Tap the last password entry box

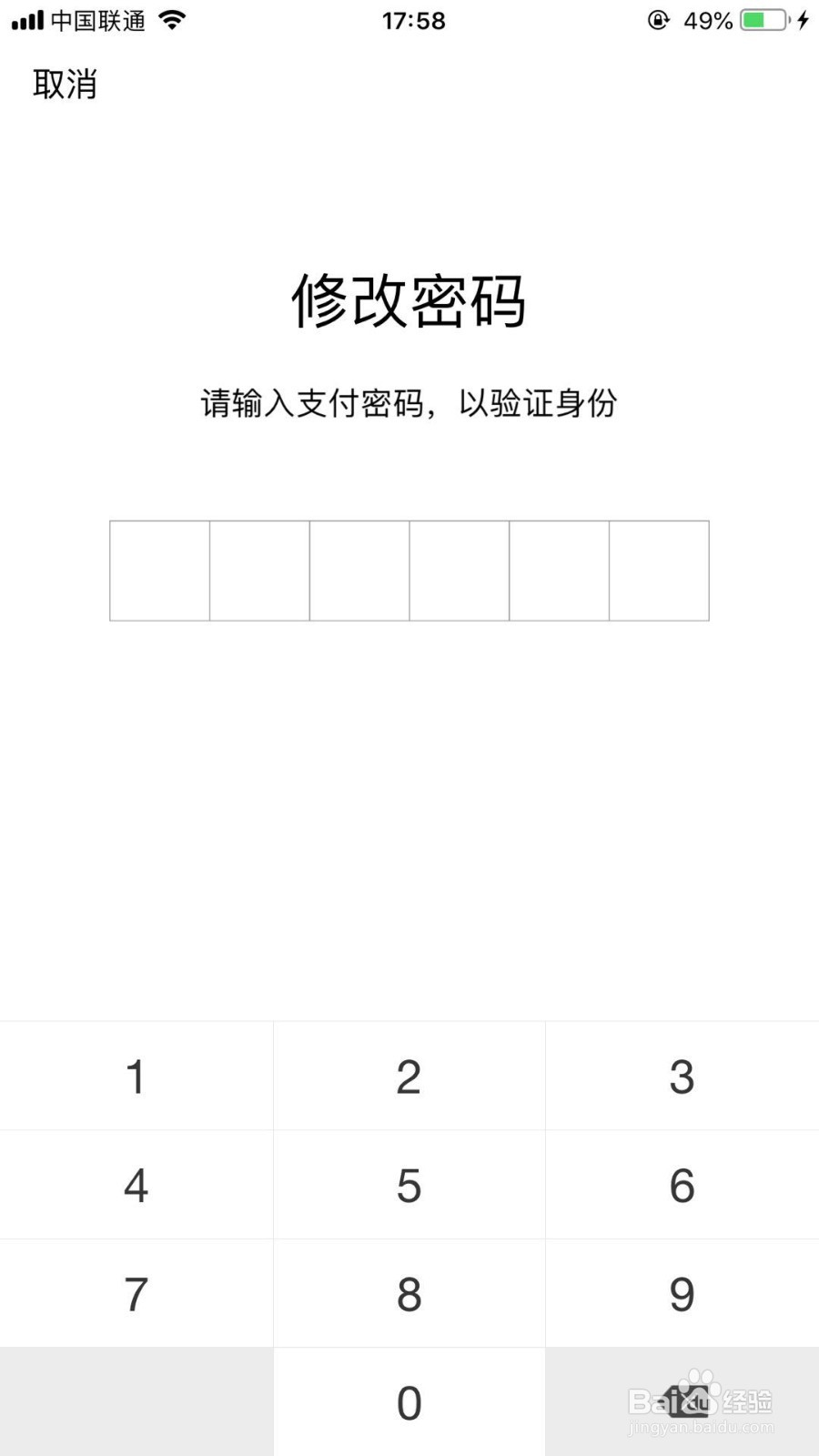point(659,571)
